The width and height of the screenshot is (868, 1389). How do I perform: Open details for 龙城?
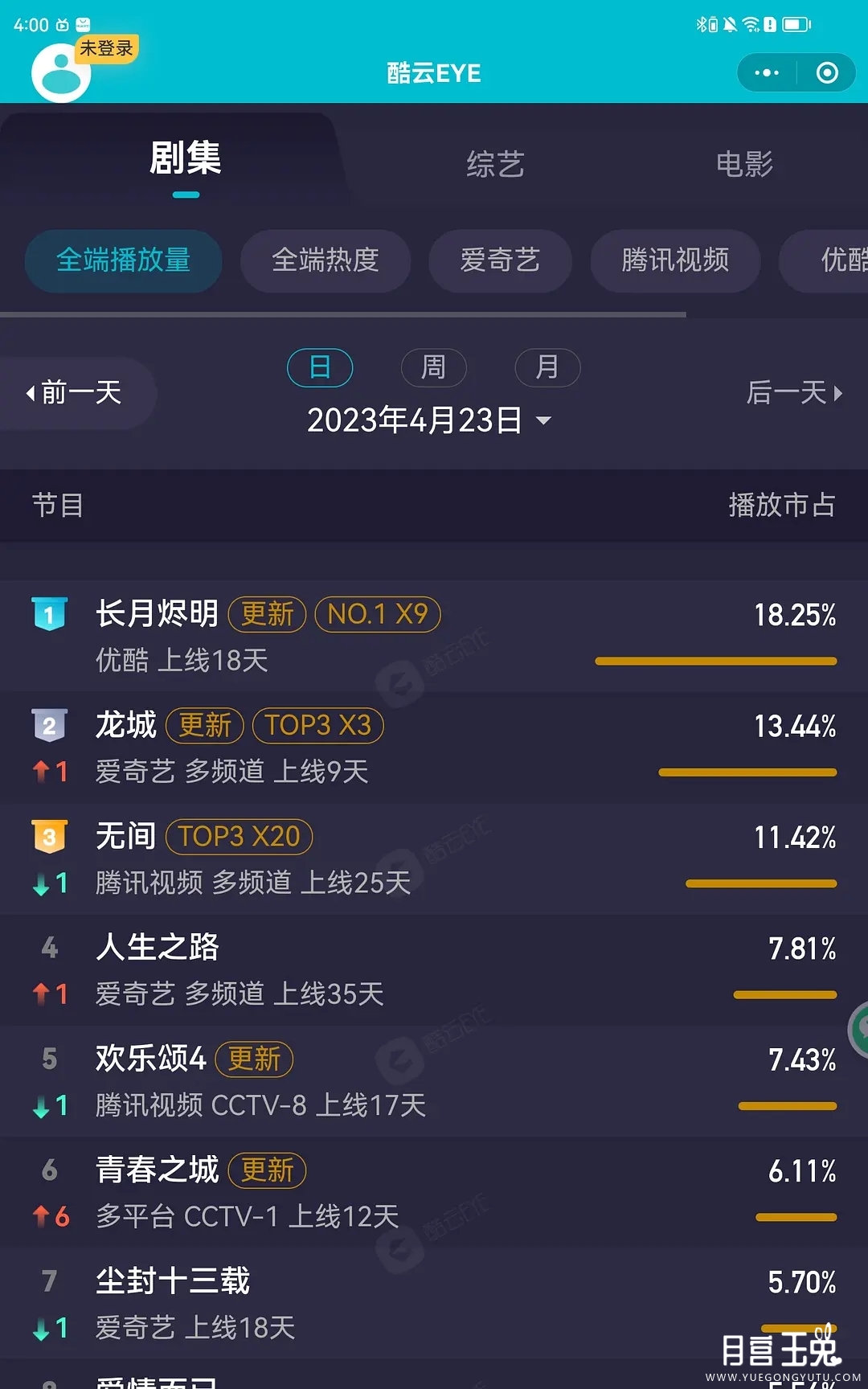[x=126, y=725]
